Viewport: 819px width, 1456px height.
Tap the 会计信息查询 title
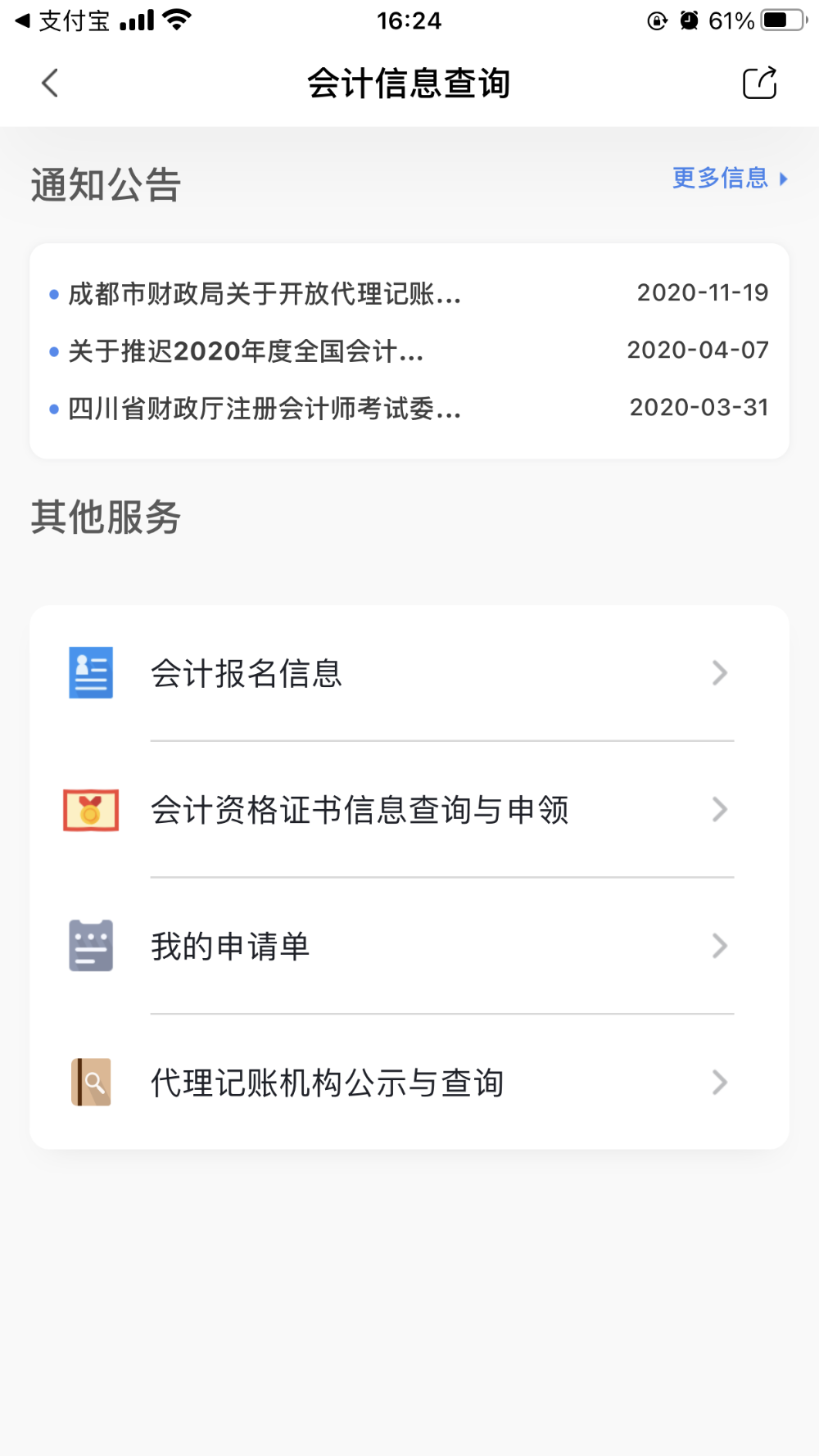[409, 82]
